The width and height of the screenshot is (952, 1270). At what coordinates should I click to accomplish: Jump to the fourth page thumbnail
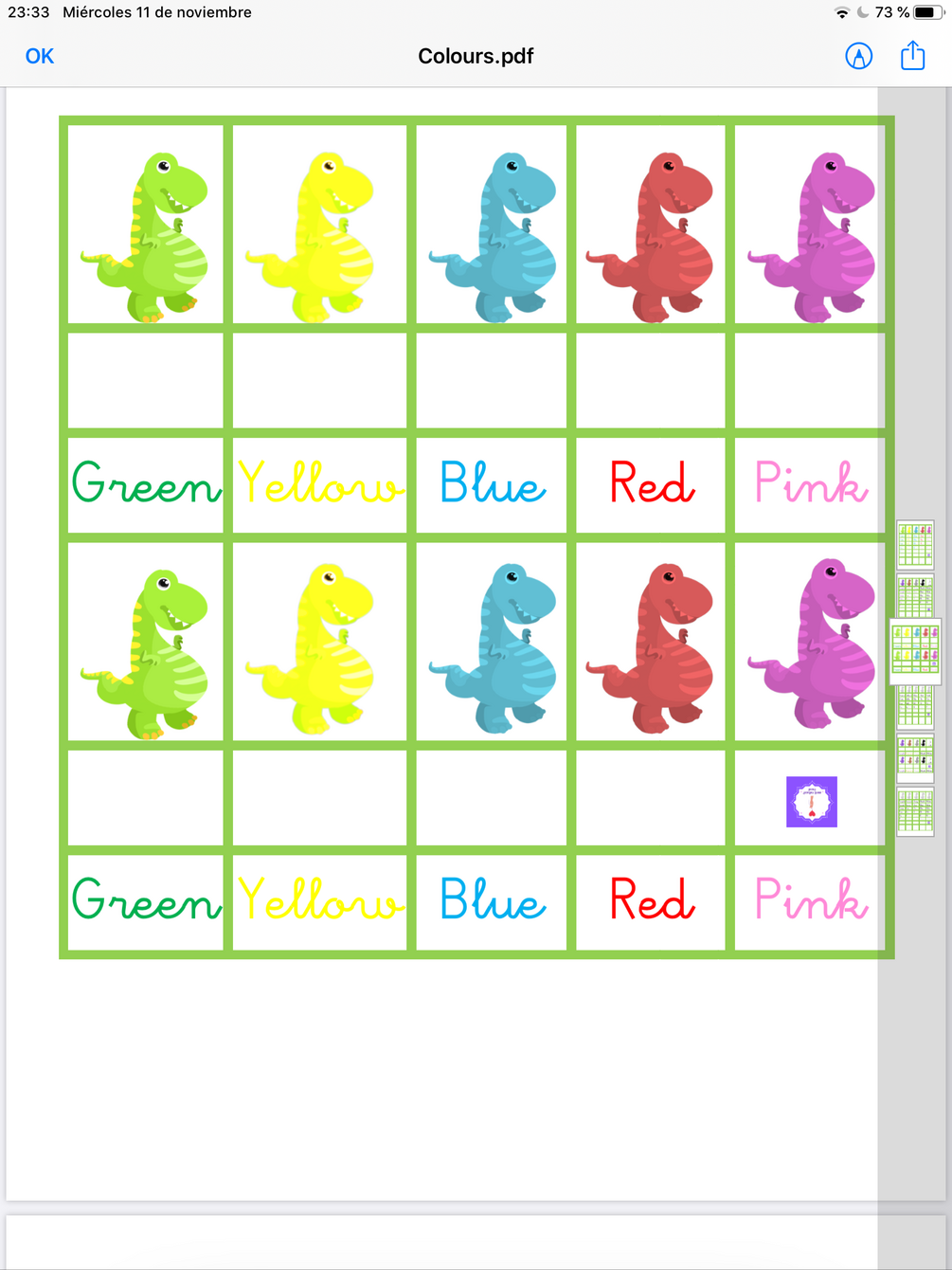coord(915,706)
